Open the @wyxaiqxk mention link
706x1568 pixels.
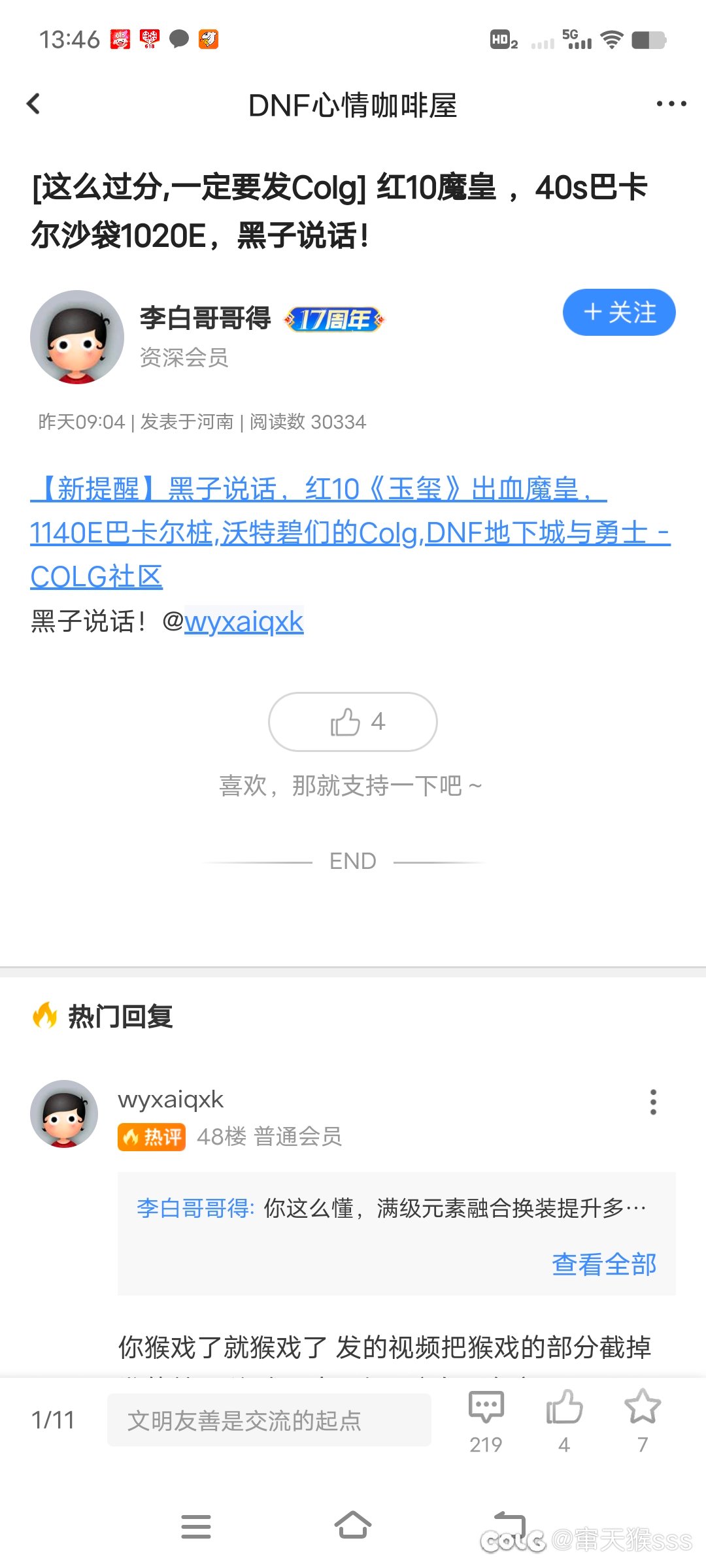244,621
